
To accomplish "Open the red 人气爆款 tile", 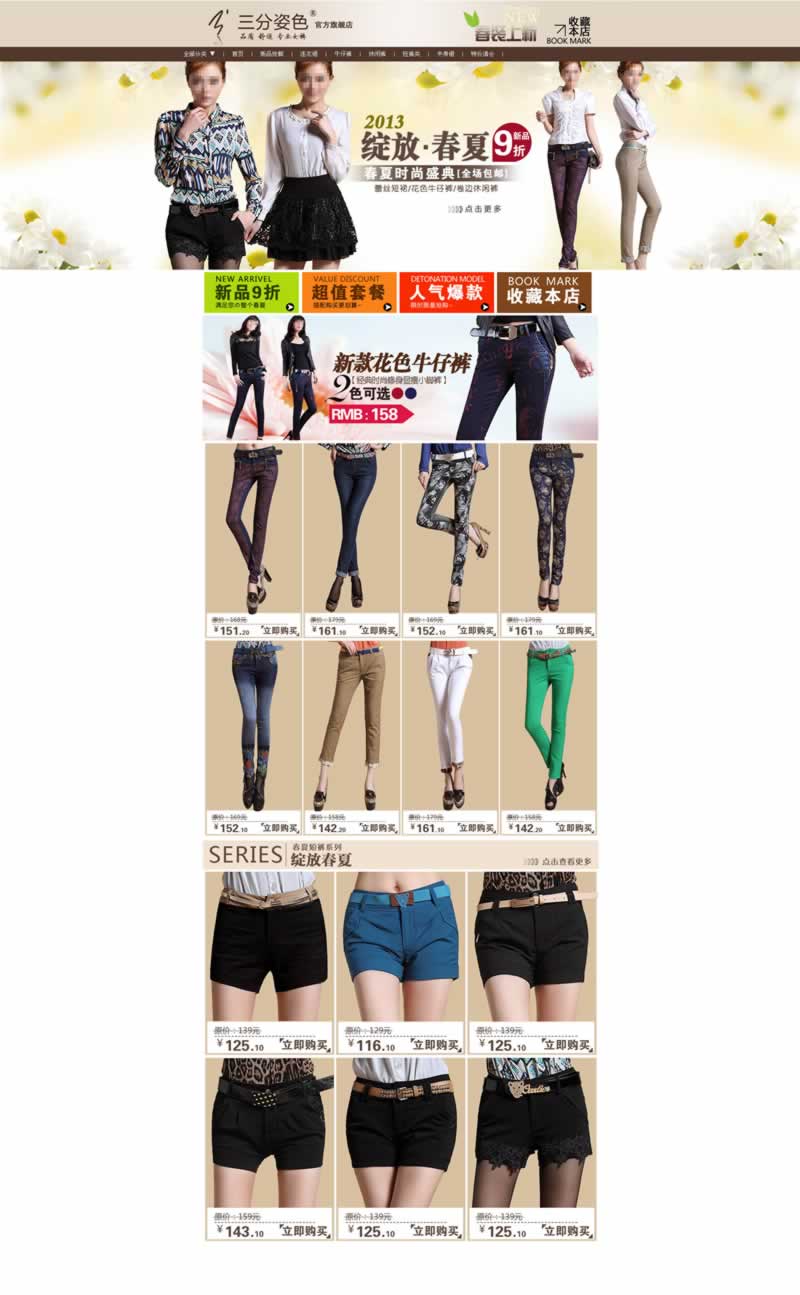I will (446, 292).
